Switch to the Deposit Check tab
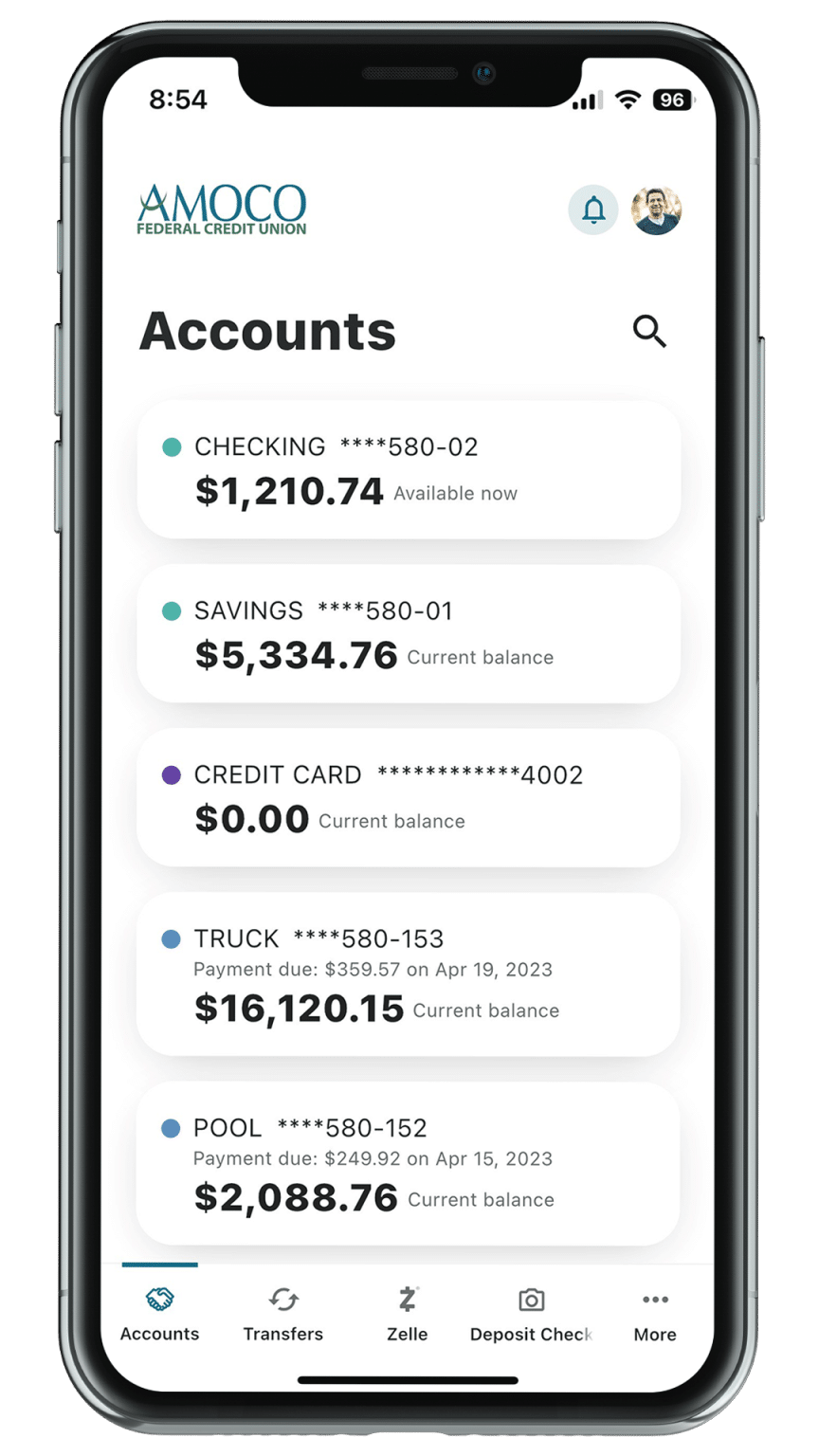 (x=531, y=1314)
